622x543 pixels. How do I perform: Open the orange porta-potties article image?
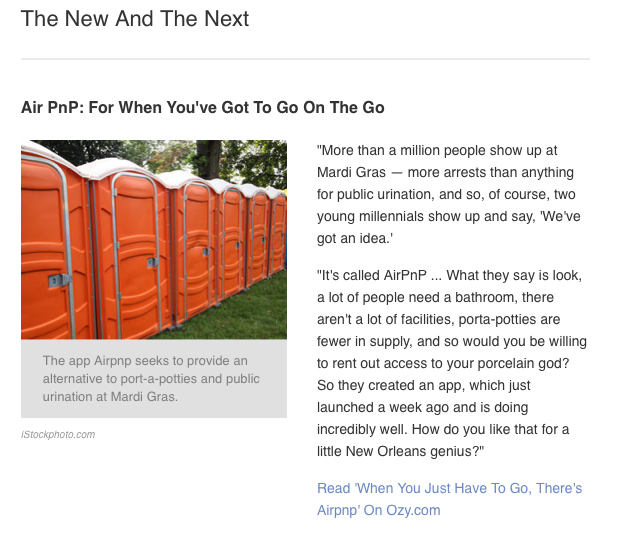(154, 240)
